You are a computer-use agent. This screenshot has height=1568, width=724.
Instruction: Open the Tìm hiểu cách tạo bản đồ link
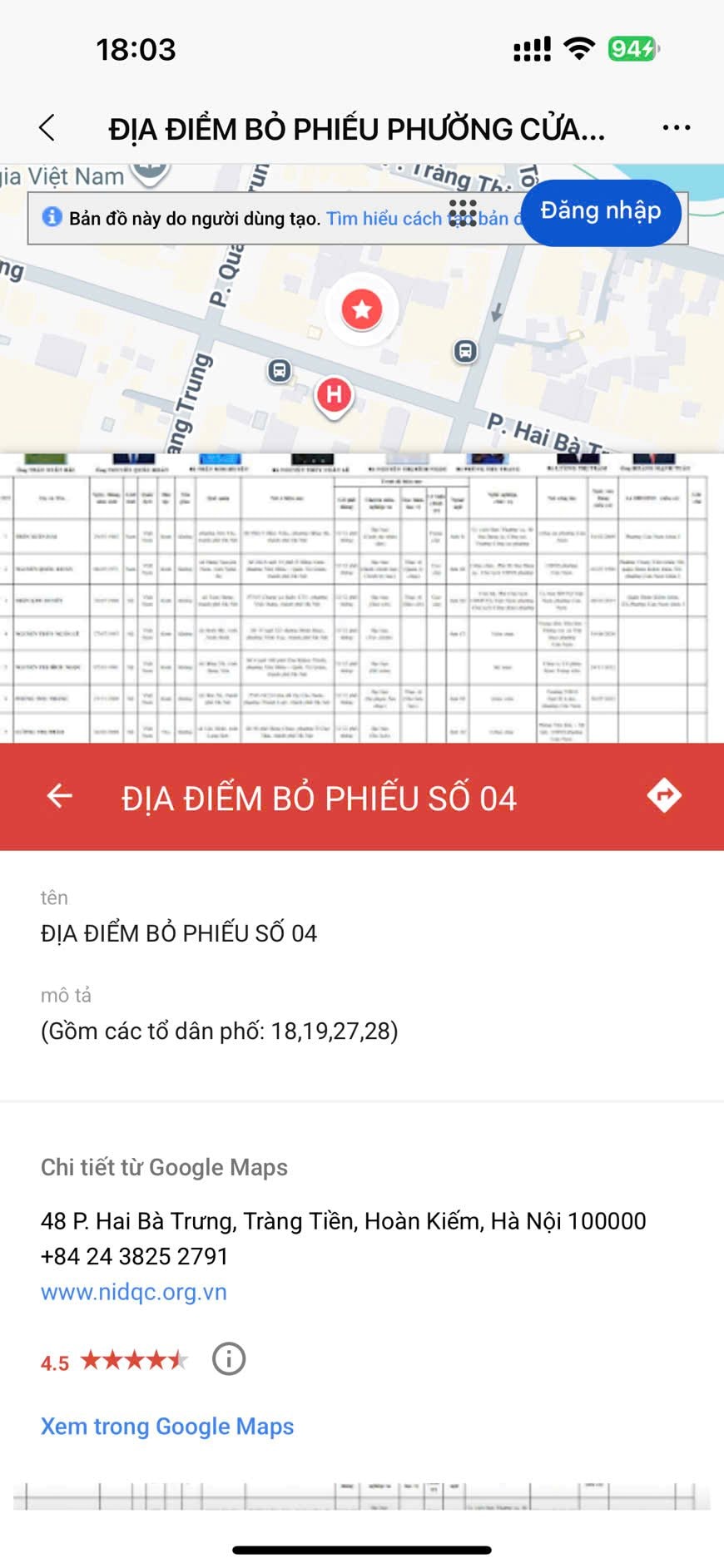[x=383, y=219]
